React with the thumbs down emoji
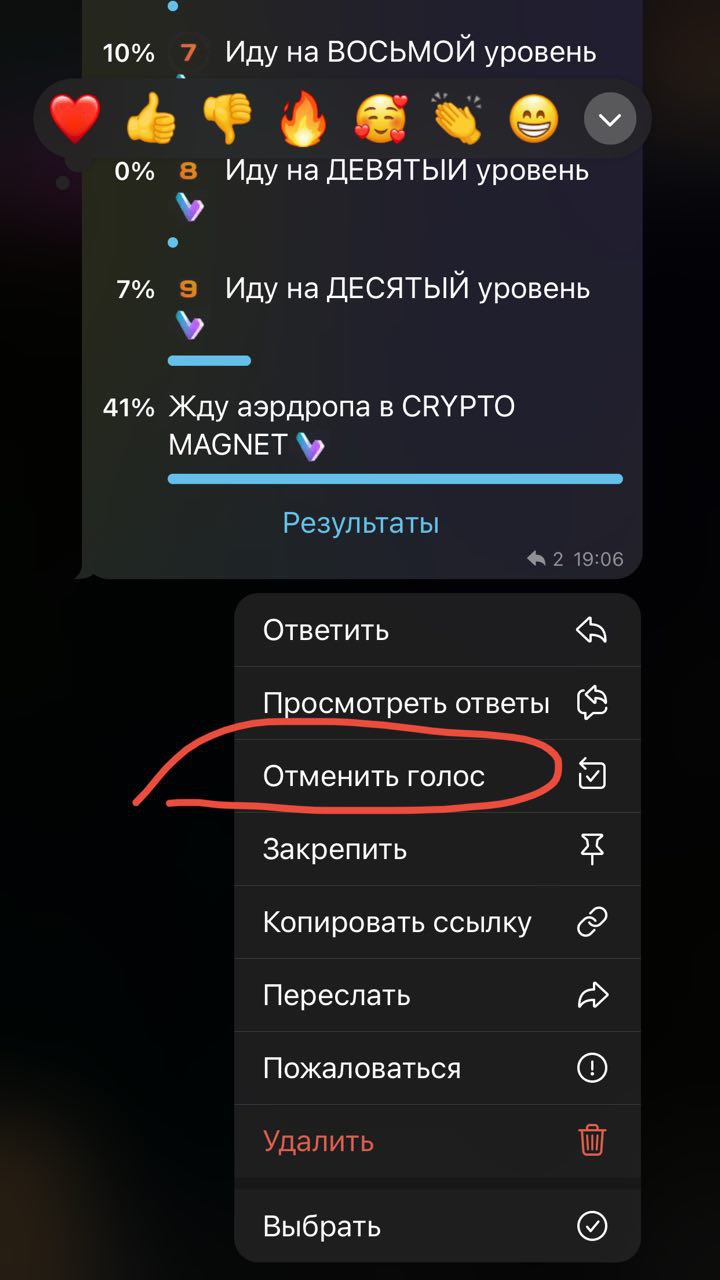 228,120
